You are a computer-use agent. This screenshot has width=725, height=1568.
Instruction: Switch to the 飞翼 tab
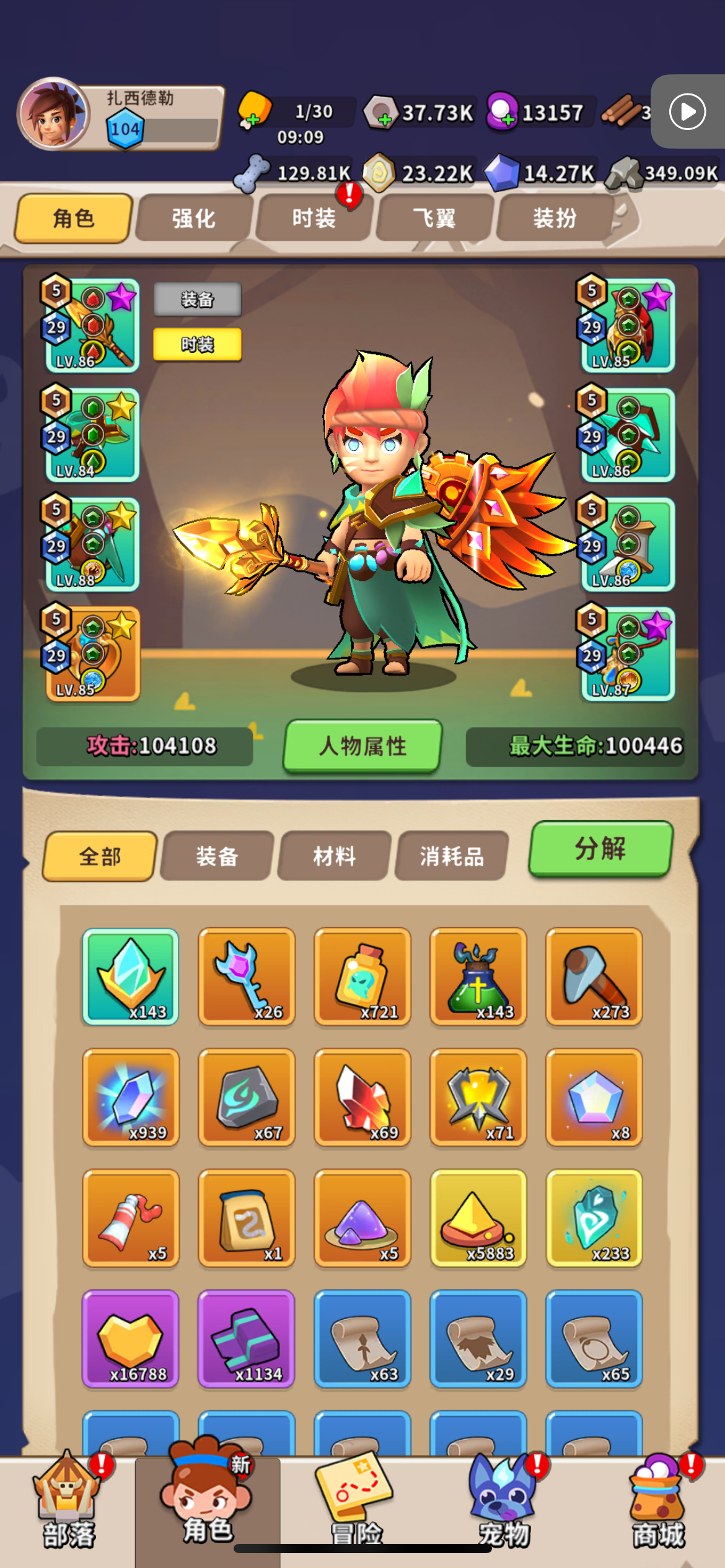(x=434, y=219)
